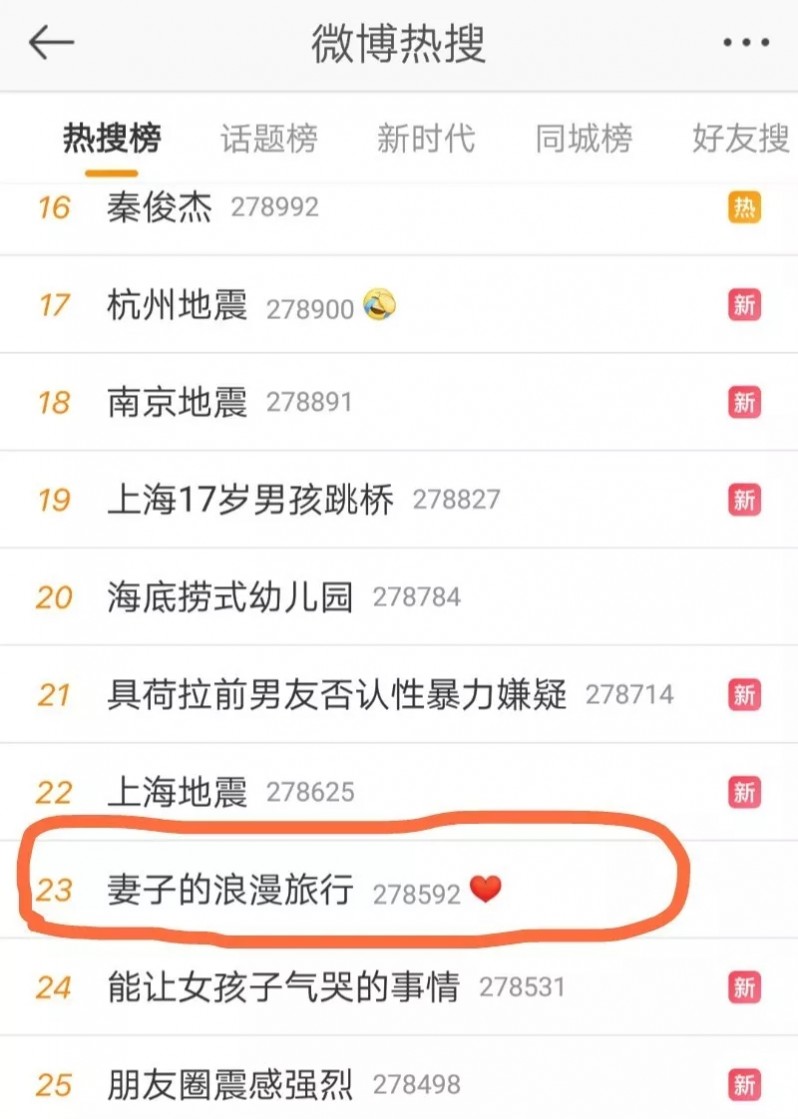Image resolution: width=798 pixels, height=1119 pixels.
Task: Select the 同城榜 tab
Action: pyautogui.click(x=583, y=138)
